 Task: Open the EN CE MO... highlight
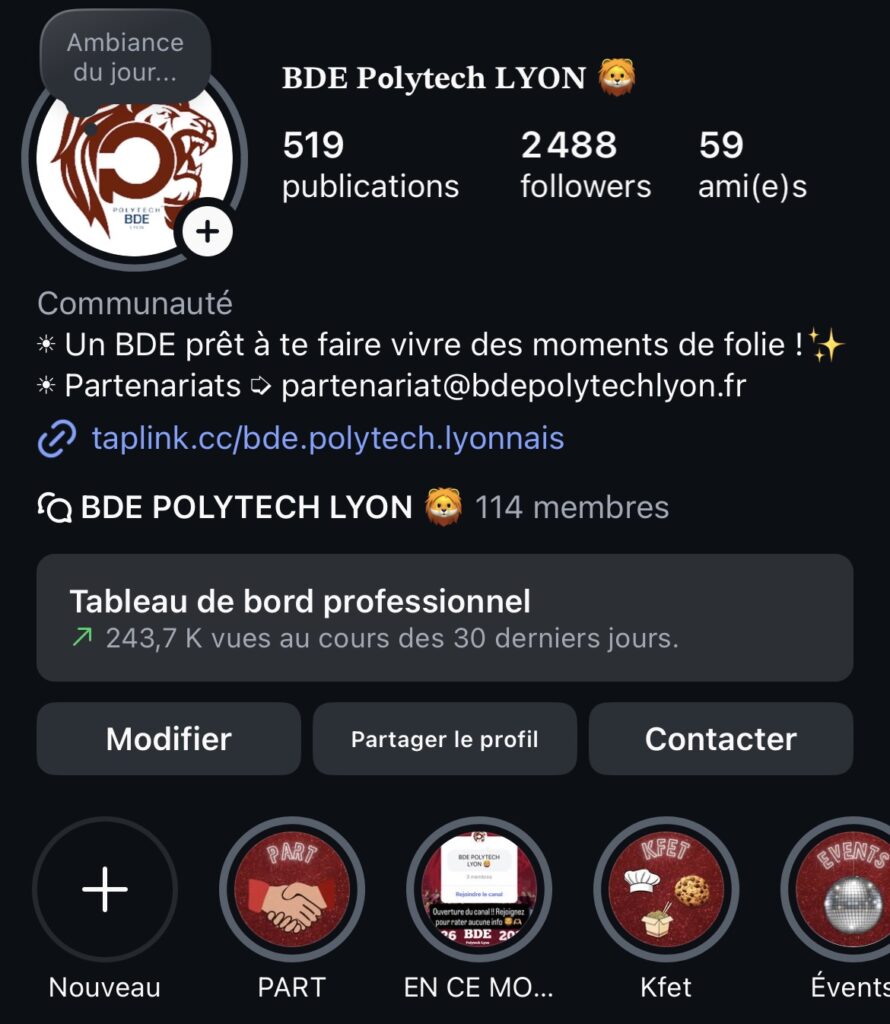click(478, 890)
